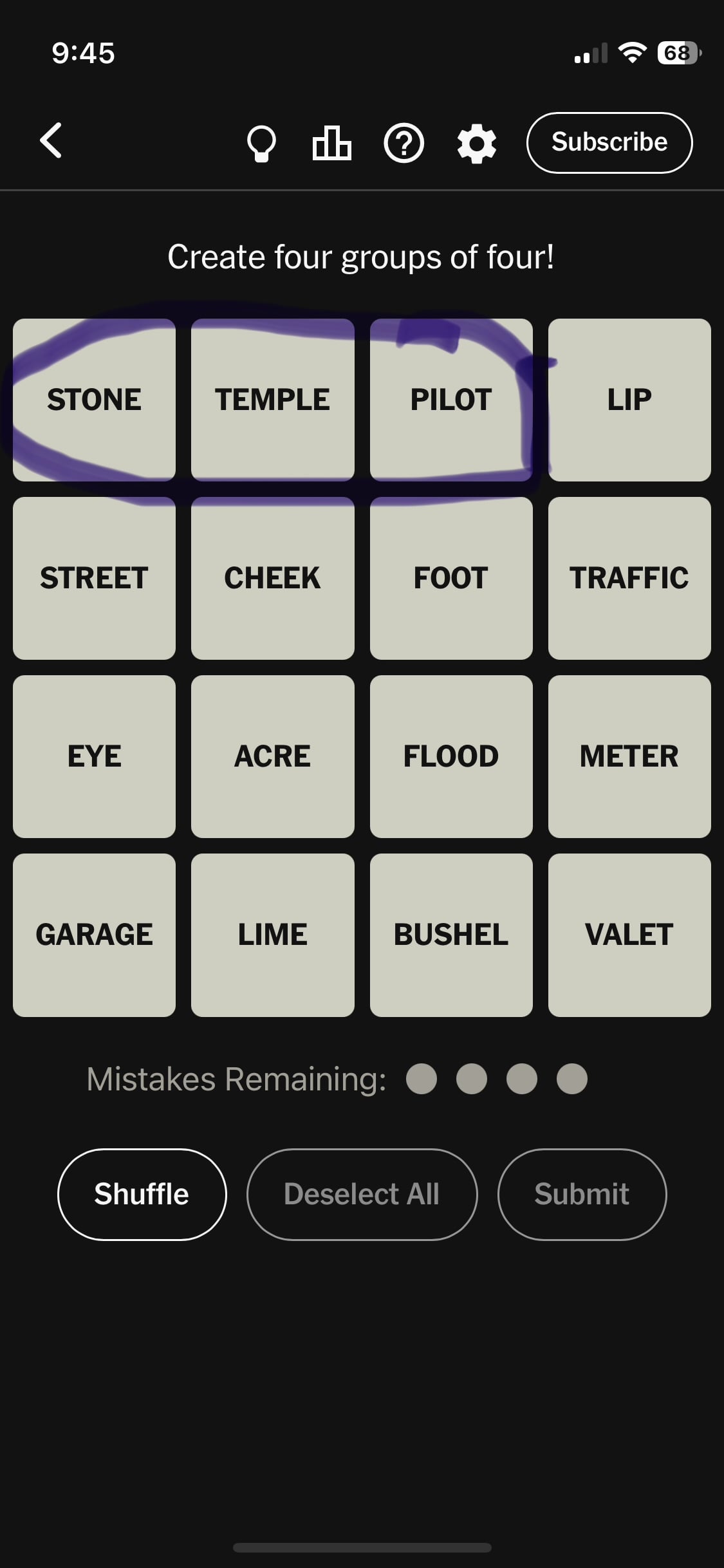This screenshot has height=1568, width=724.
Task: Tap the VALET word tile
Action: 629,935
